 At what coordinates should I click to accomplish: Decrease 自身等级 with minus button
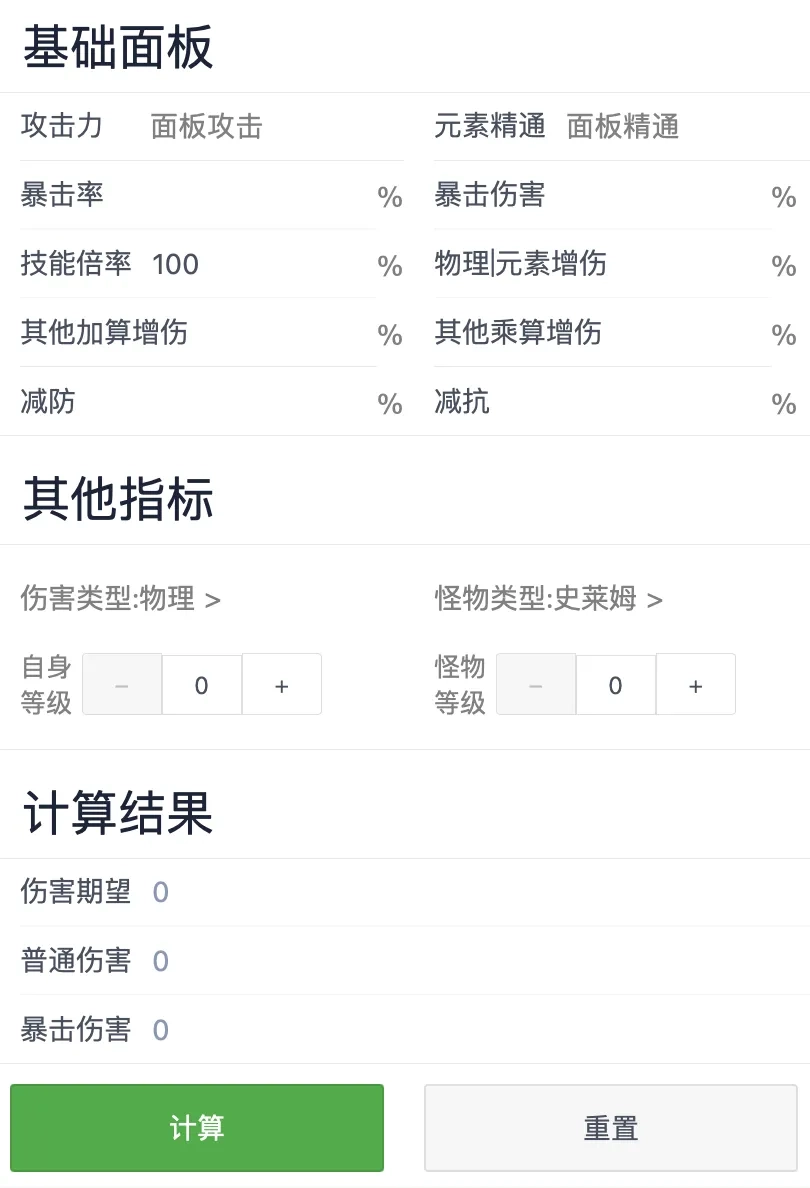[122, 685]
